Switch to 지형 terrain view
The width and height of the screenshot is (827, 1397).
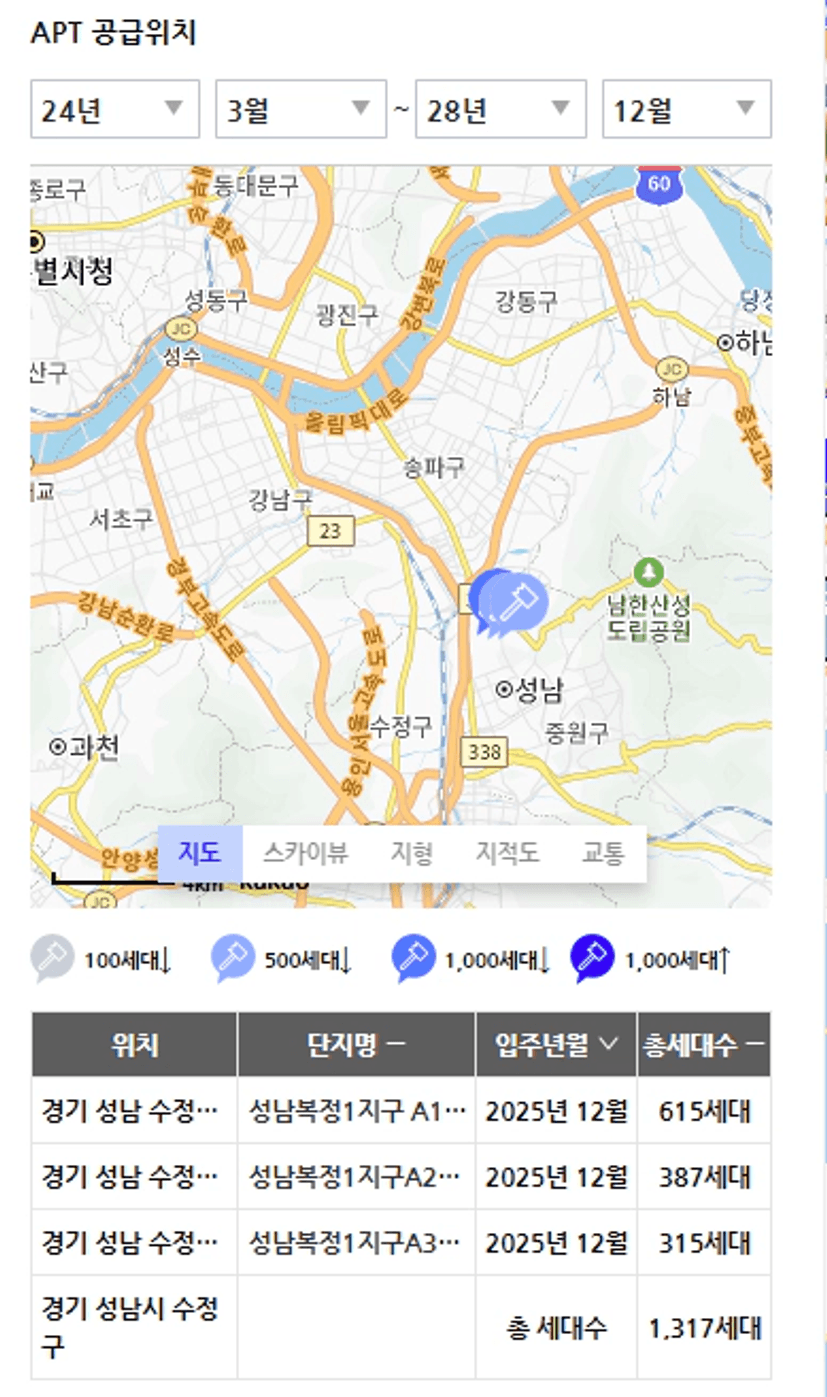(411, 853)
